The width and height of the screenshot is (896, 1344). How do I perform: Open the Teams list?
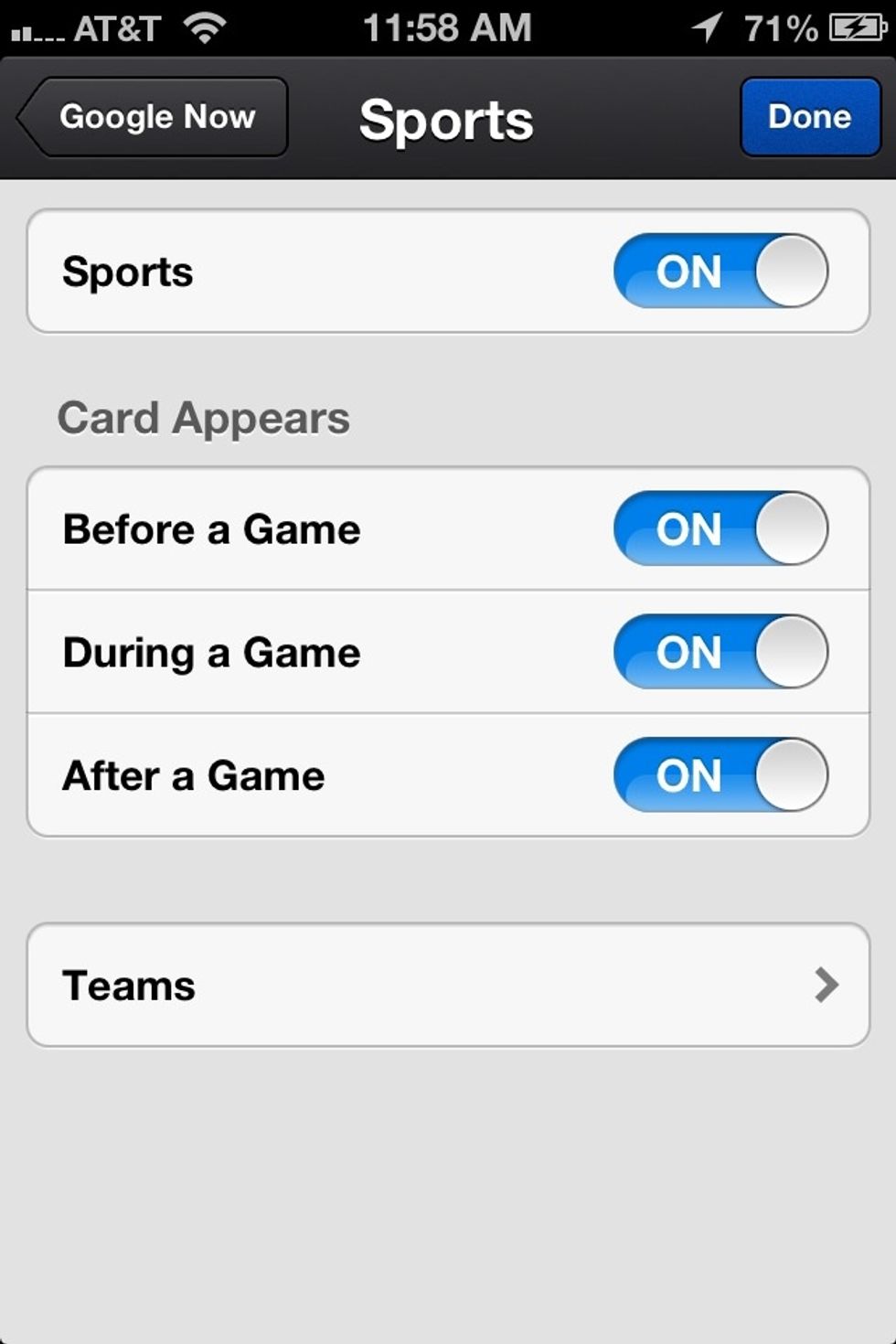[448, 985]
